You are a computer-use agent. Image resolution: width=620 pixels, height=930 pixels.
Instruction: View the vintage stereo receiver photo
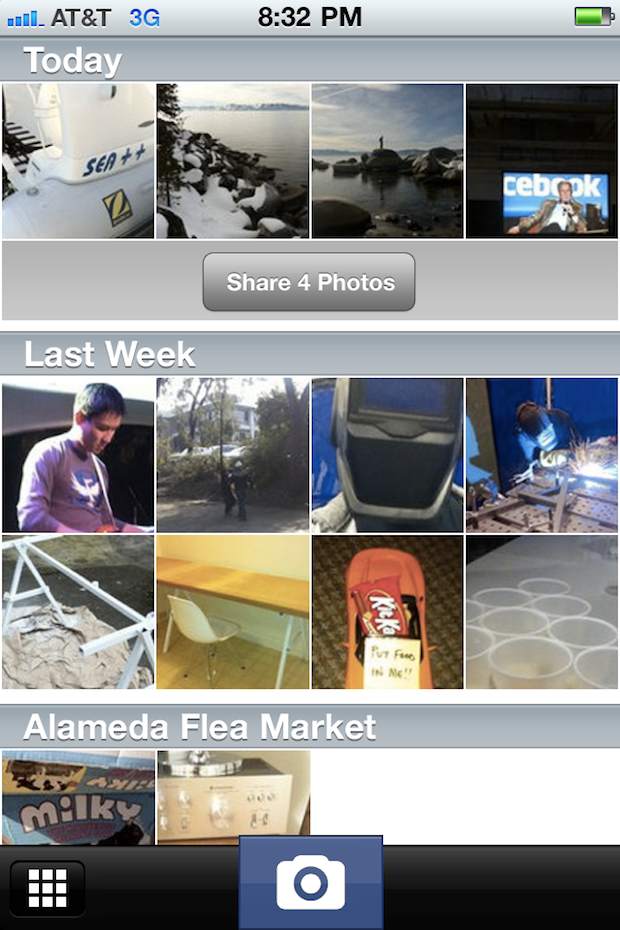233,795
